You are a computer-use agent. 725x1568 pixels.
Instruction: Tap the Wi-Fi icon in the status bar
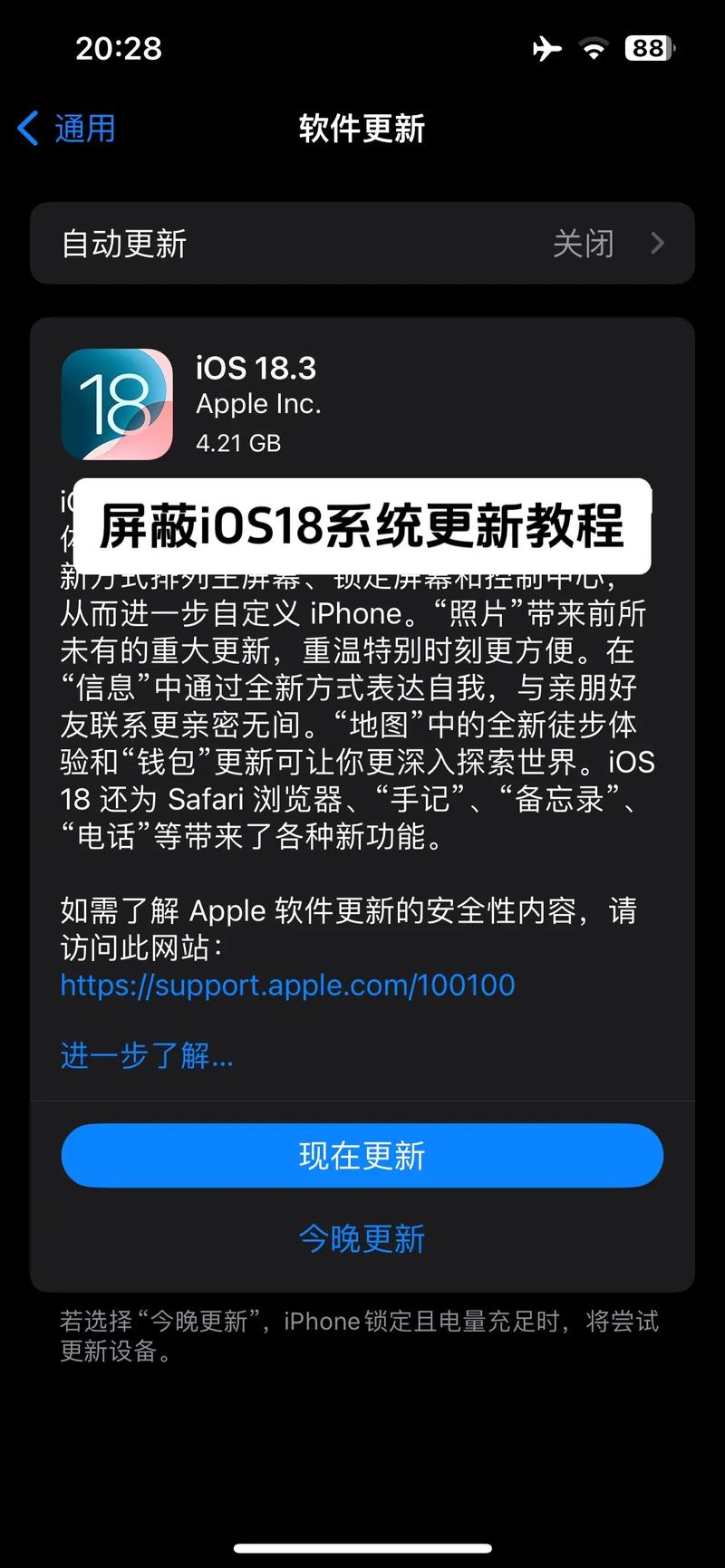pyautogui.click(x=594, y=49)
